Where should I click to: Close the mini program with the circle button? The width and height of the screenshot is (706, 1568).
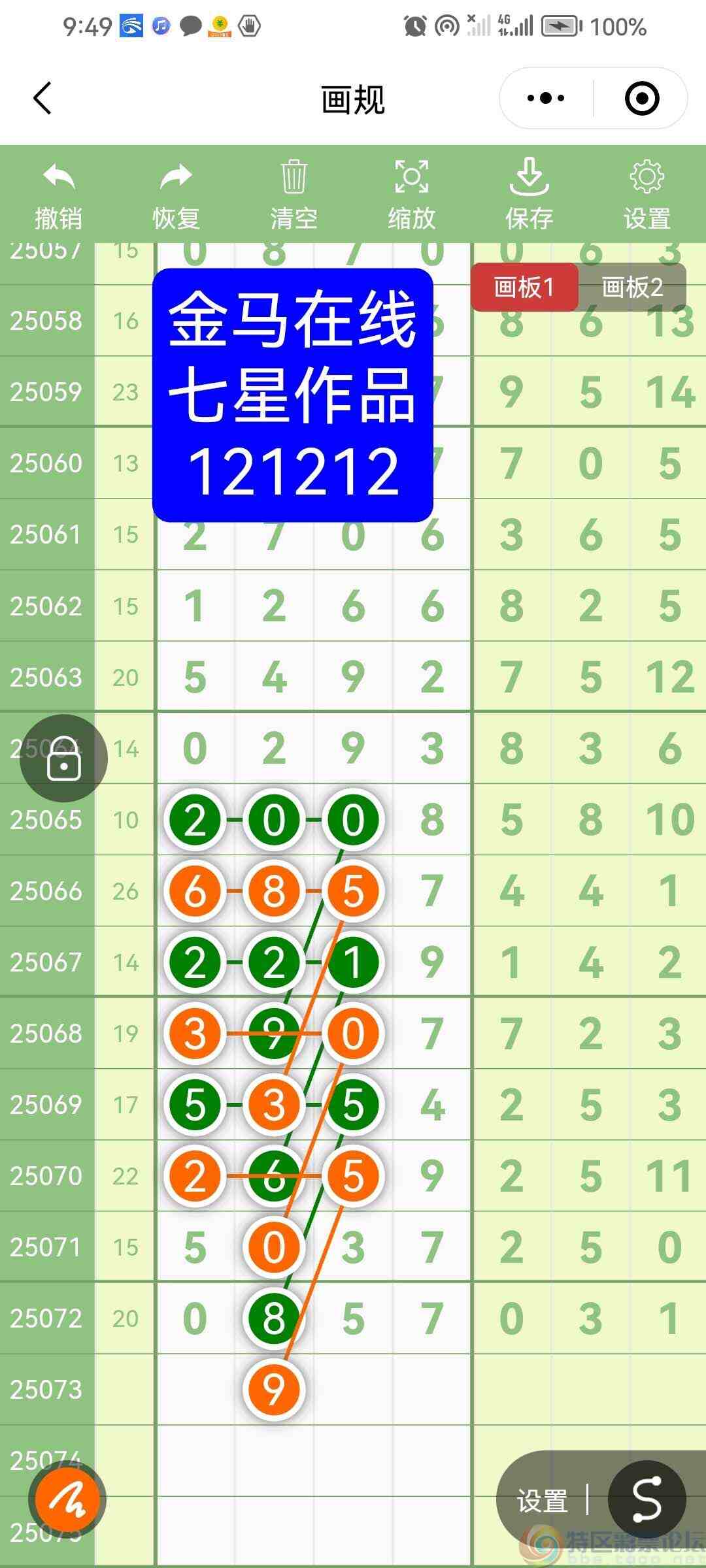pyautogui.click(x=641, y=99)
